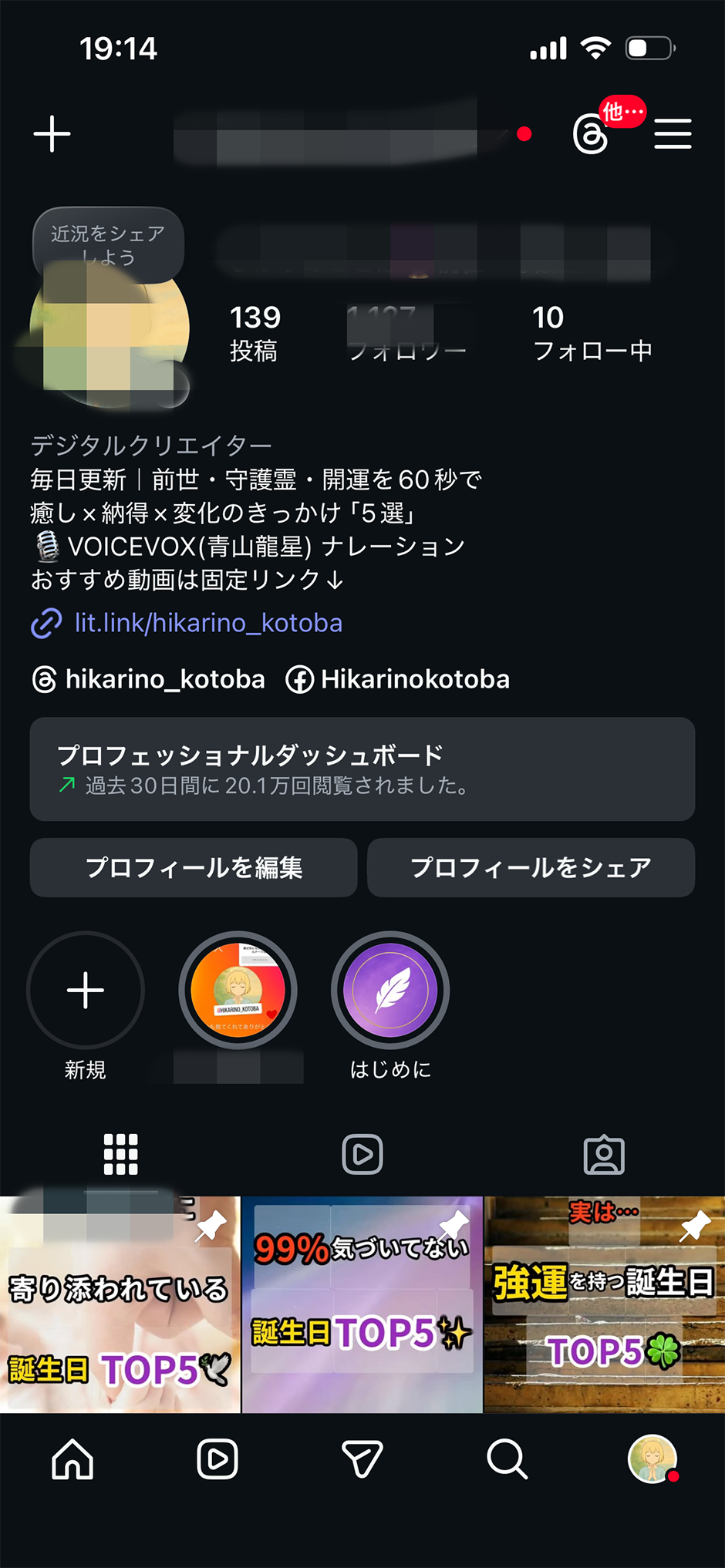Go to the Home feed

pyautogui.click(x=72, y=1459)
